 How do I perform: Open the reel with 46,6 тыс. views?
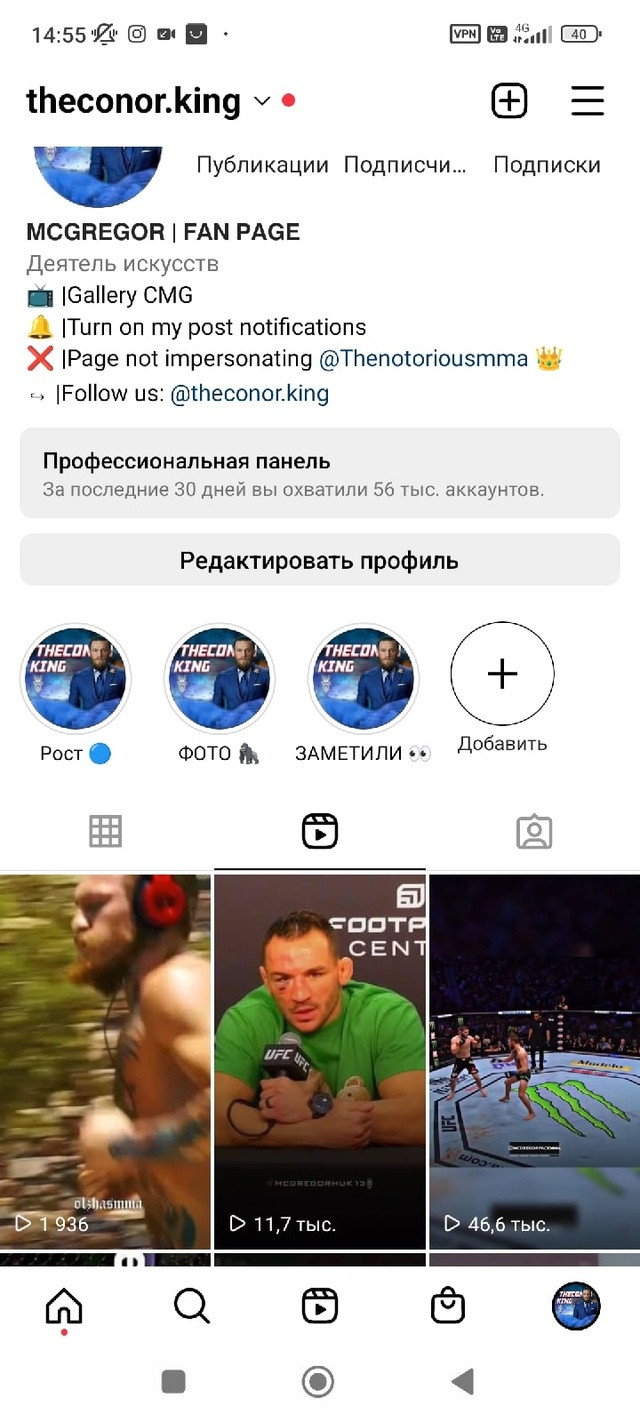(535, 1062)
